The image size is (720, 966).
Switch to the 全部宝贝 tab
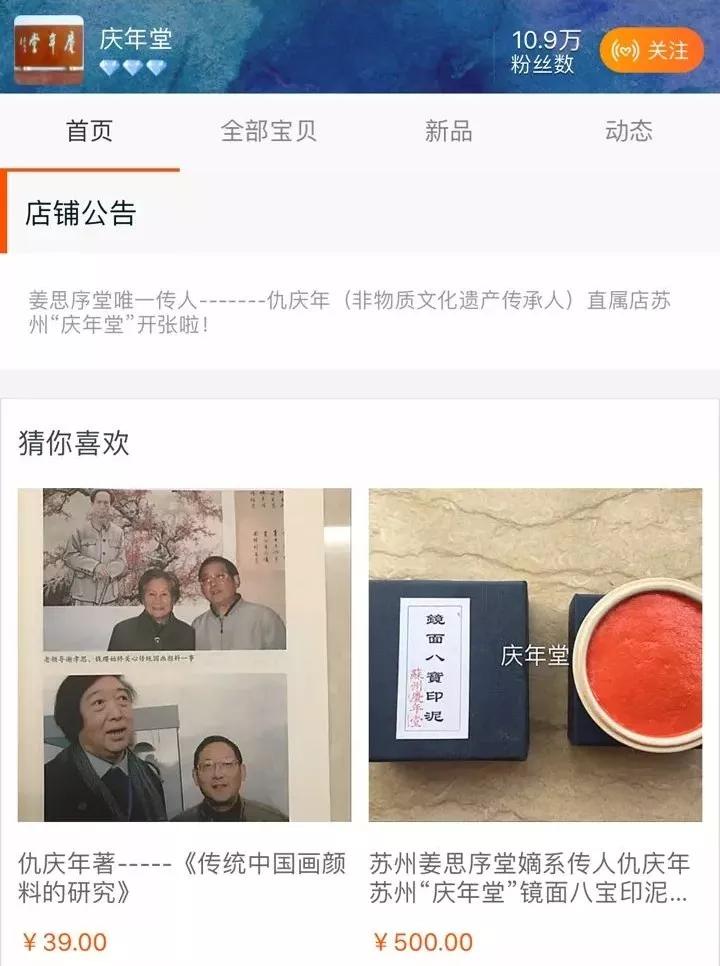coord(268,131)
